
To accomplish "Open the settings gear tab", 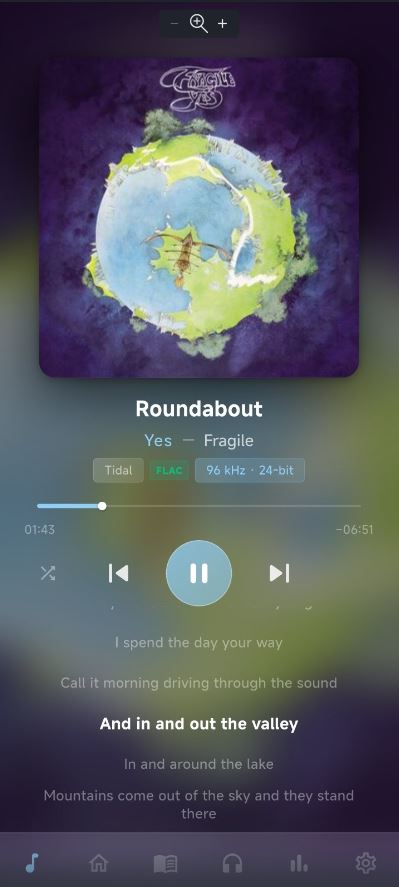I will tap(366, 863).
